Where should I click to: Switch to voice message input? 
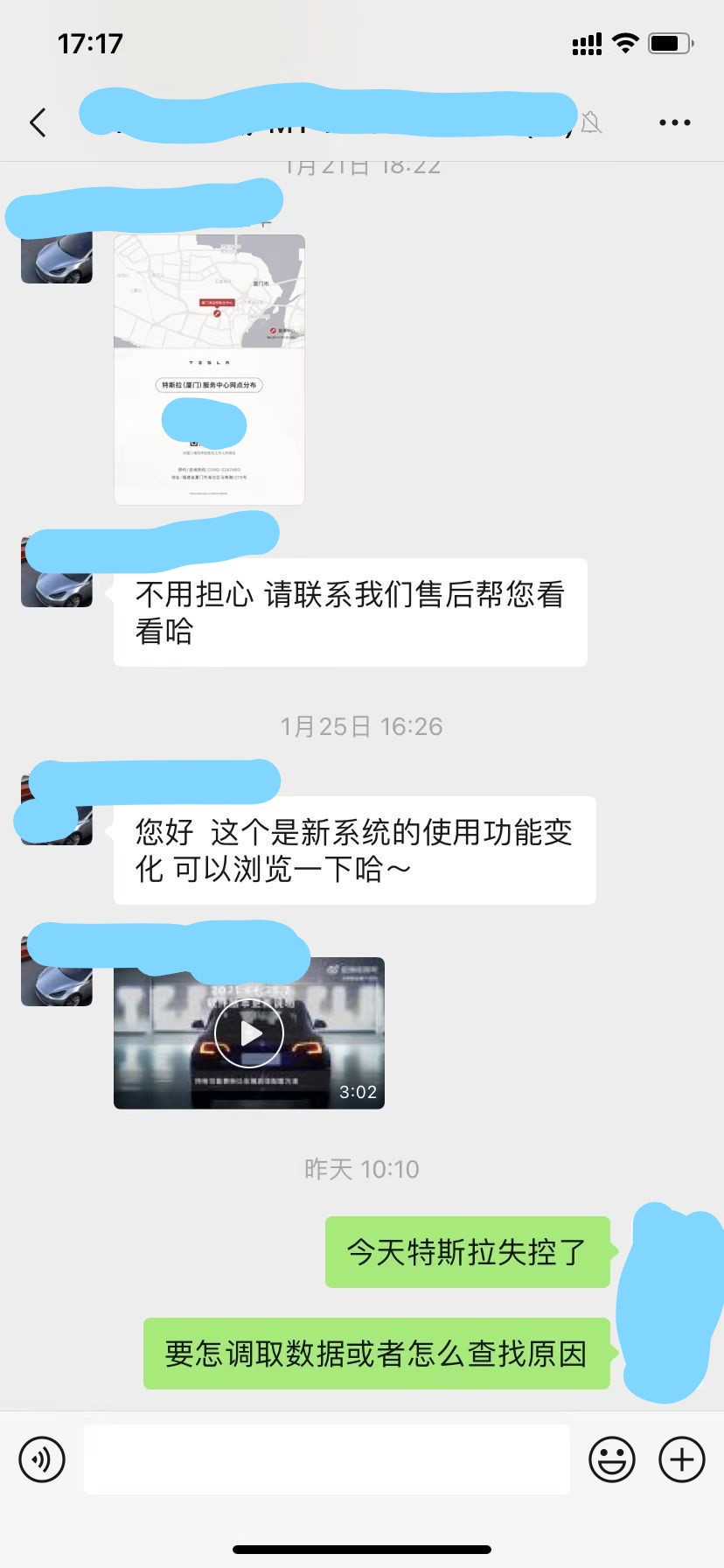coord(42,1459)
